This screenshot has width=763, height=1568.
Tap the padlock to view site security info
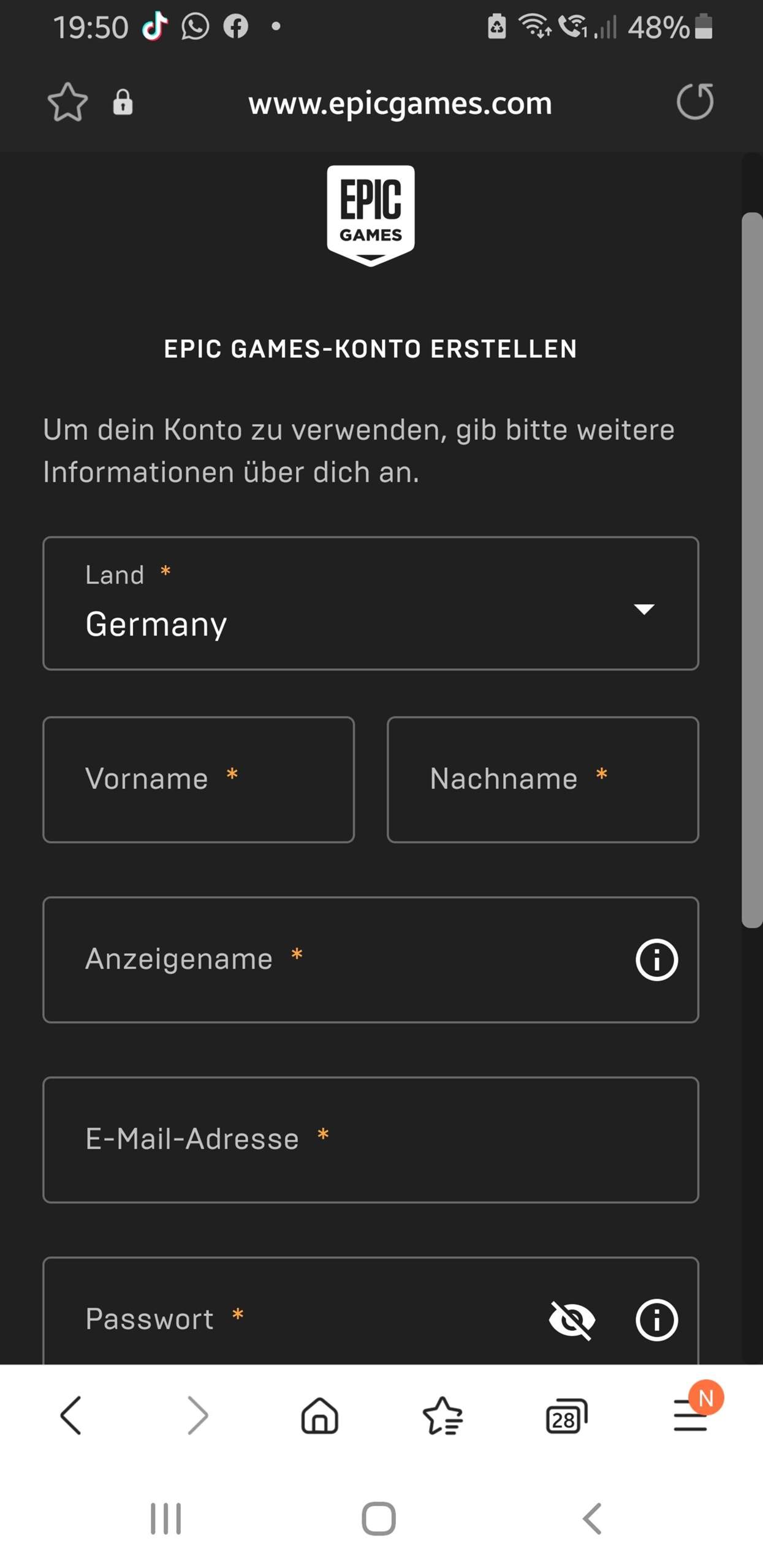(x=122, y=103)
